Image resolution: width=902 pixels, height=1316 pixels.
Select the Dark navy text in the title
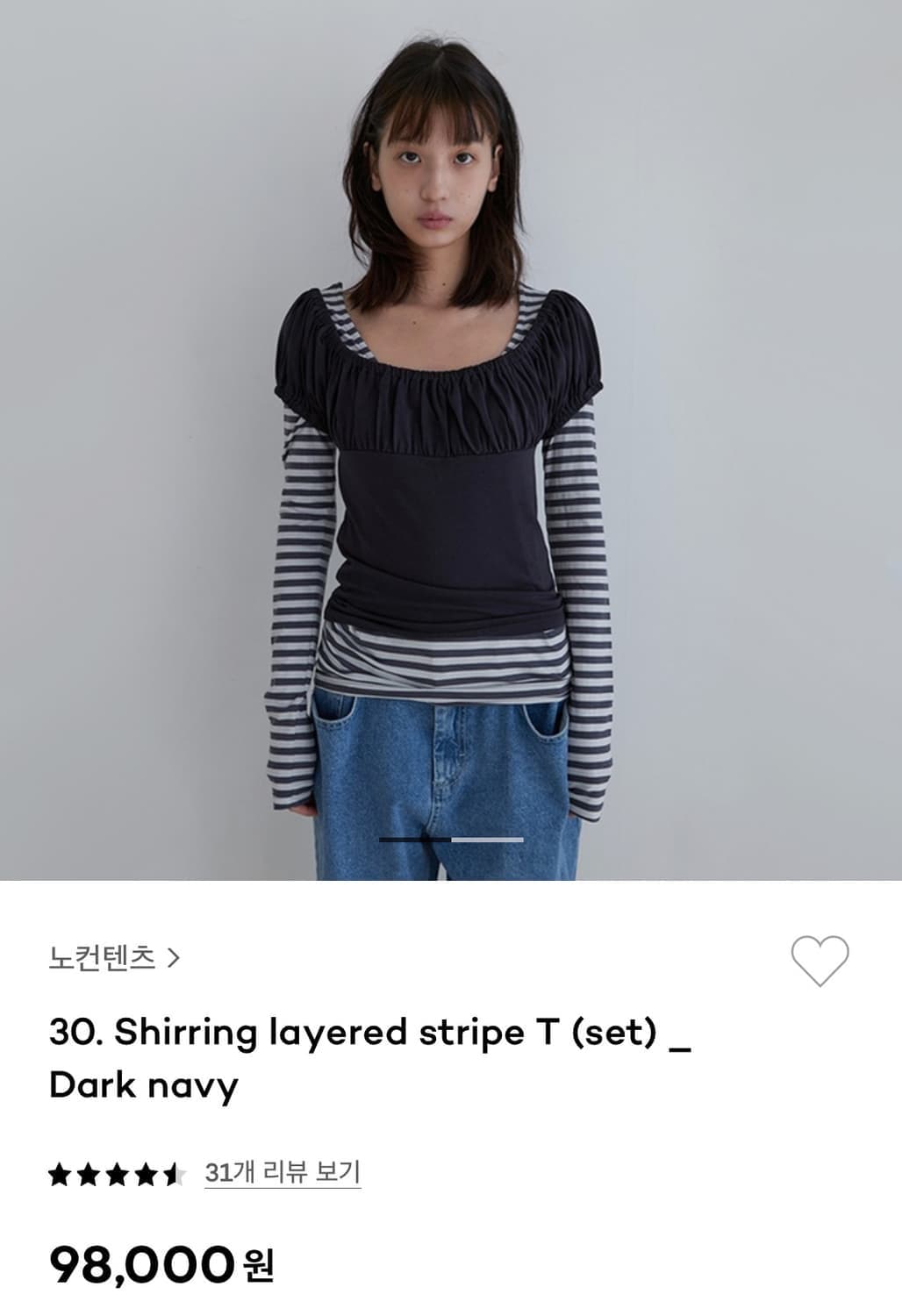coord(140,1085)
